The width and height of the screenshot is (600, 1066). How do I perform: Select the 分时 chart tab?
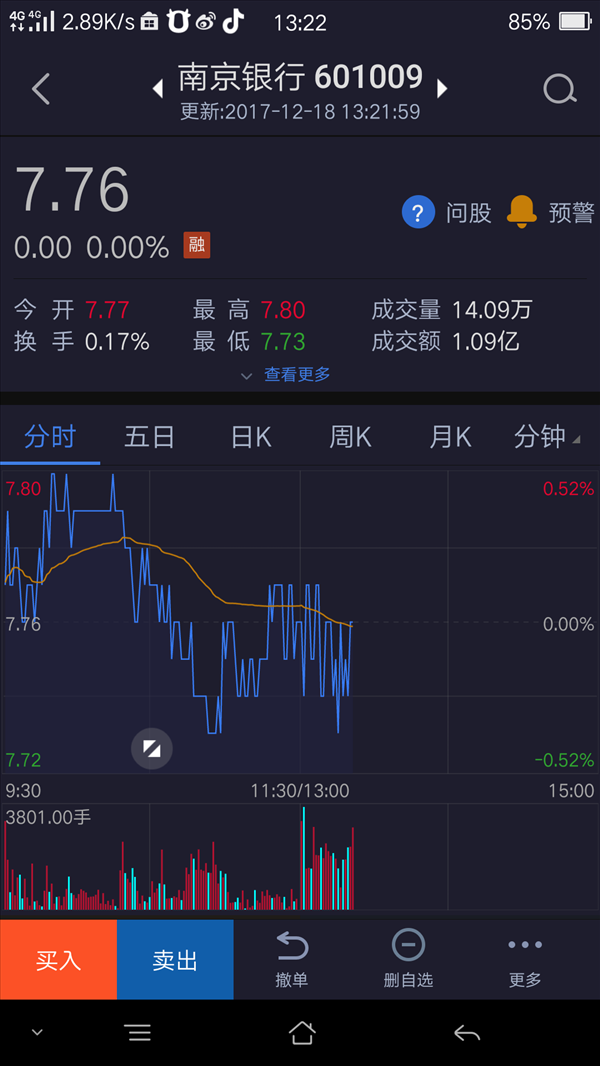[x=50, y=437]
